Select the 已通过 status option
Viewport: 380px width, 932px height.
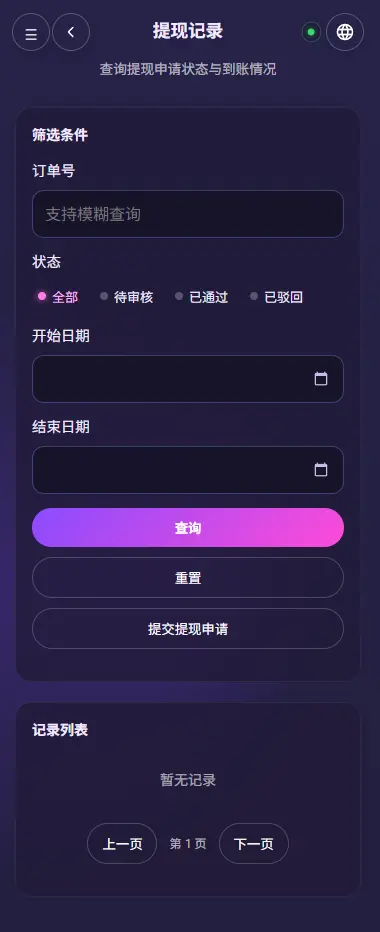[202, 297]
